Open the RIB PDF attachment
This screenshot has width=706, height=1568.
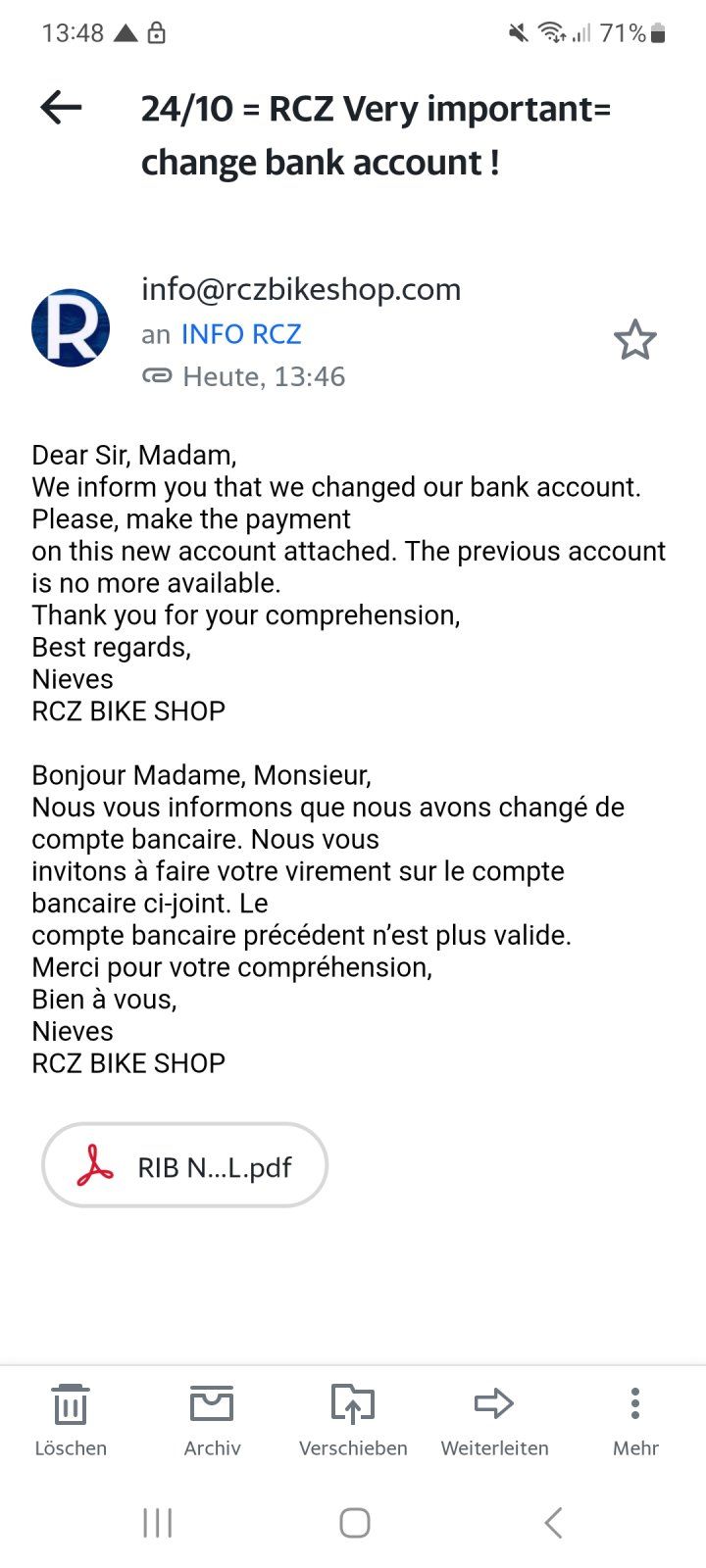[x=185, y=1166]
